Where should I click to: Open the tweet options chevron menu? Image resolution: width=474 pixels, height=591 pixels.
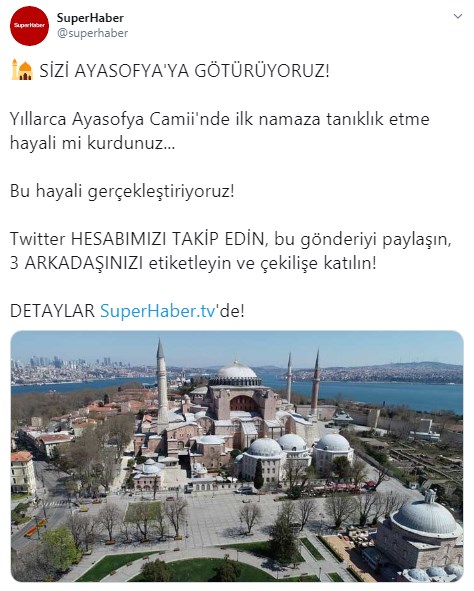(458, 17)
